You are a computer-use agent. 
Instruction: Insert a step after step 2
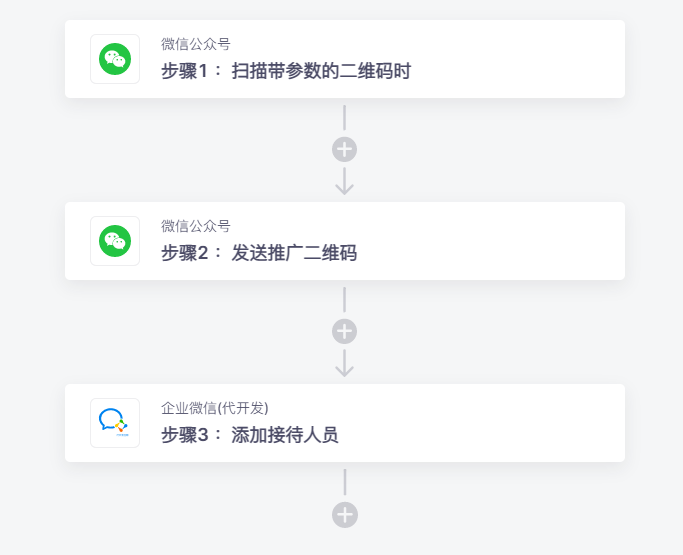pos(344,332)
